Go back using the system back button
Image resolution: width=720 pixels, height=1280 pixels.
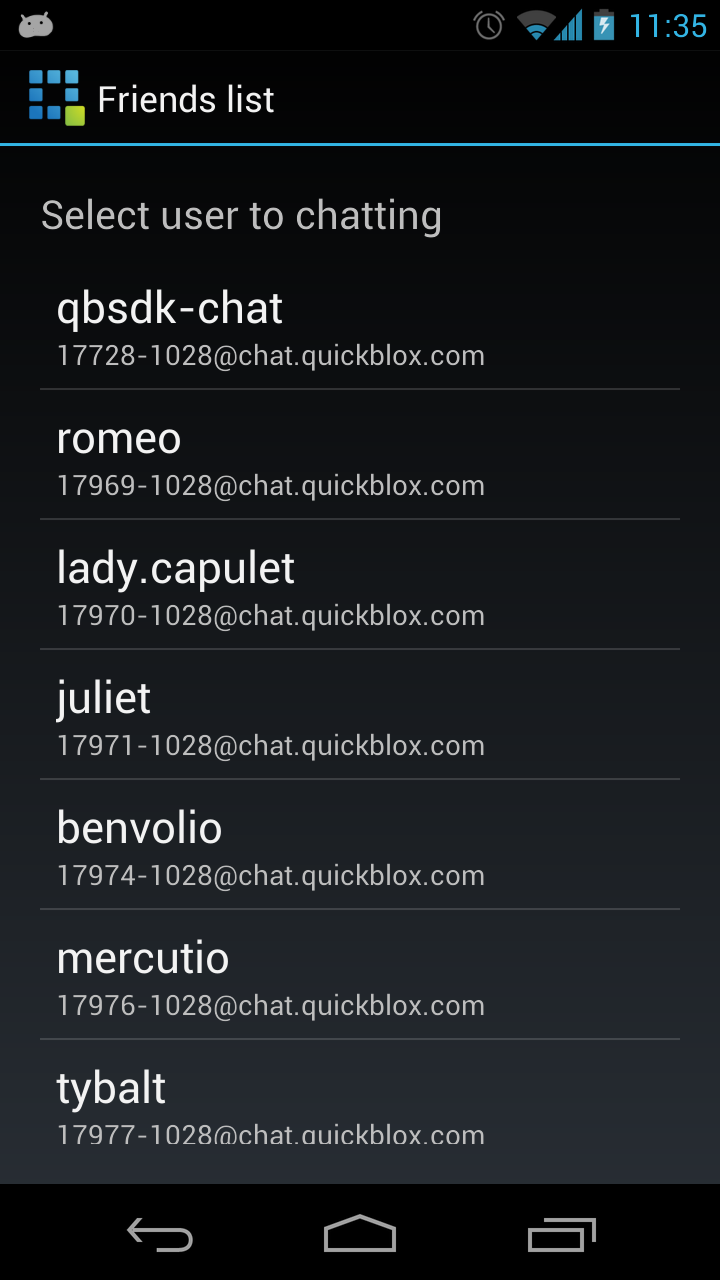point(160,1235)
